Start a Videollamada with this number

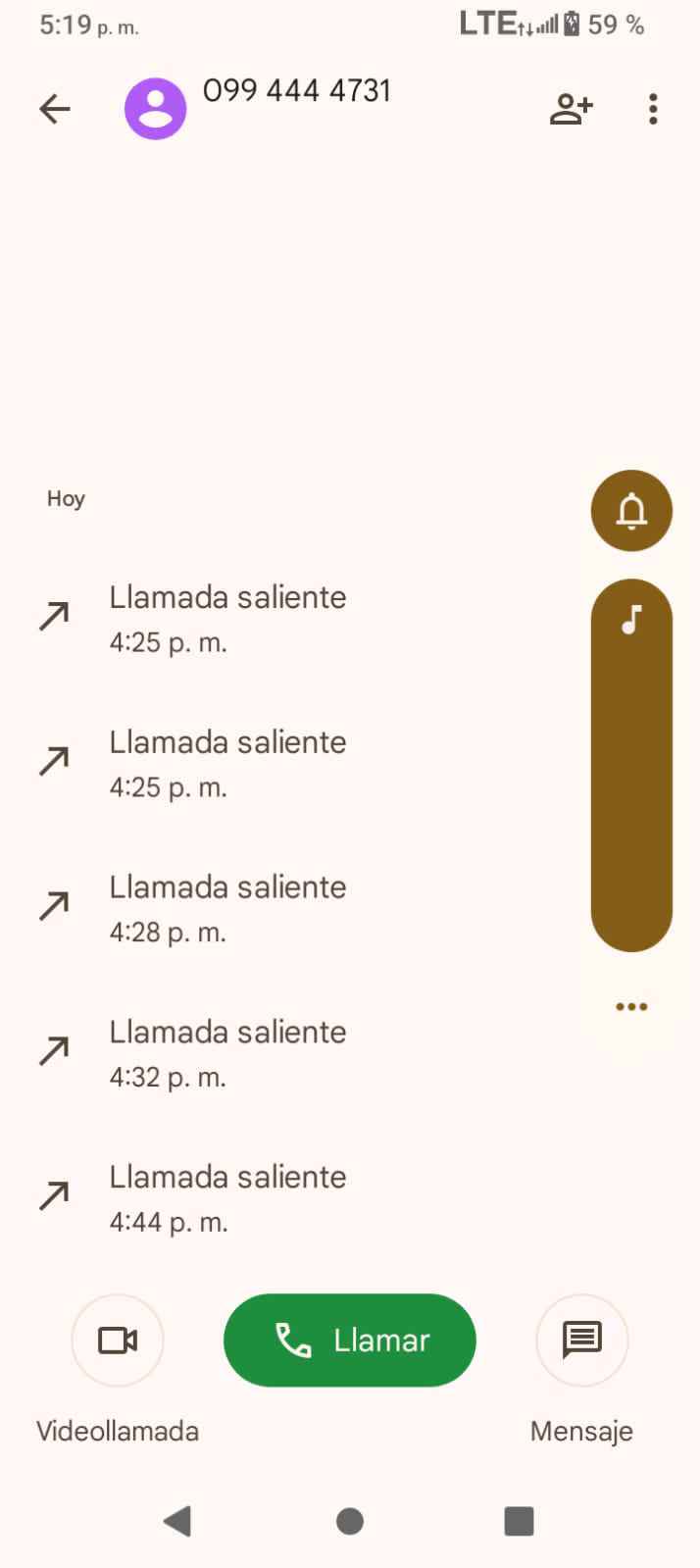[118, 1340]
